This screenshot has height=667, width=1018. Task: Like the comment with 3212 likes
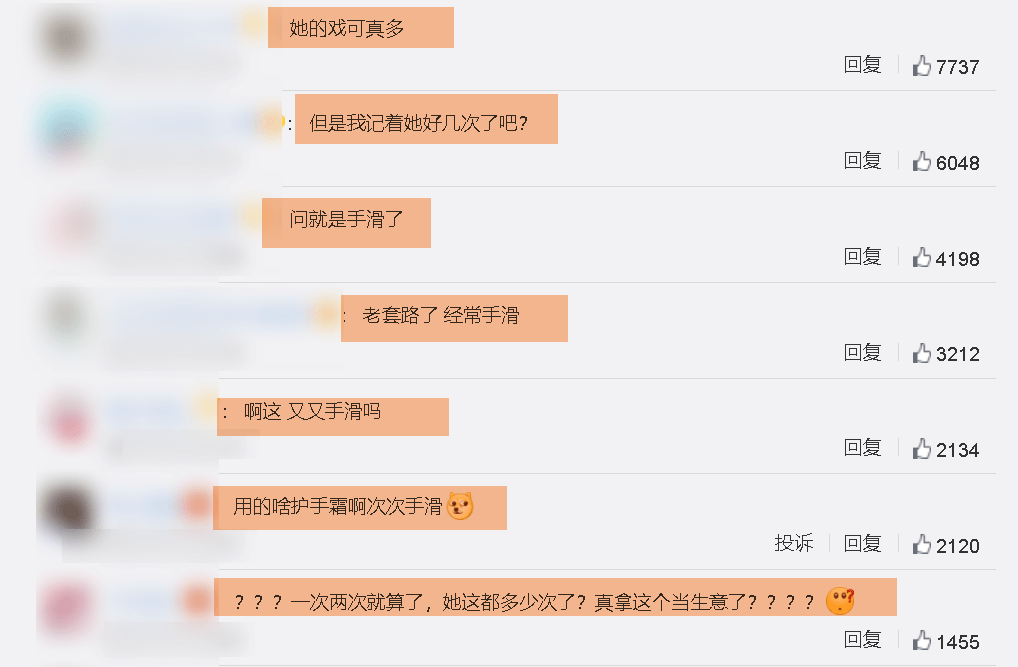[x=922, y=353]
